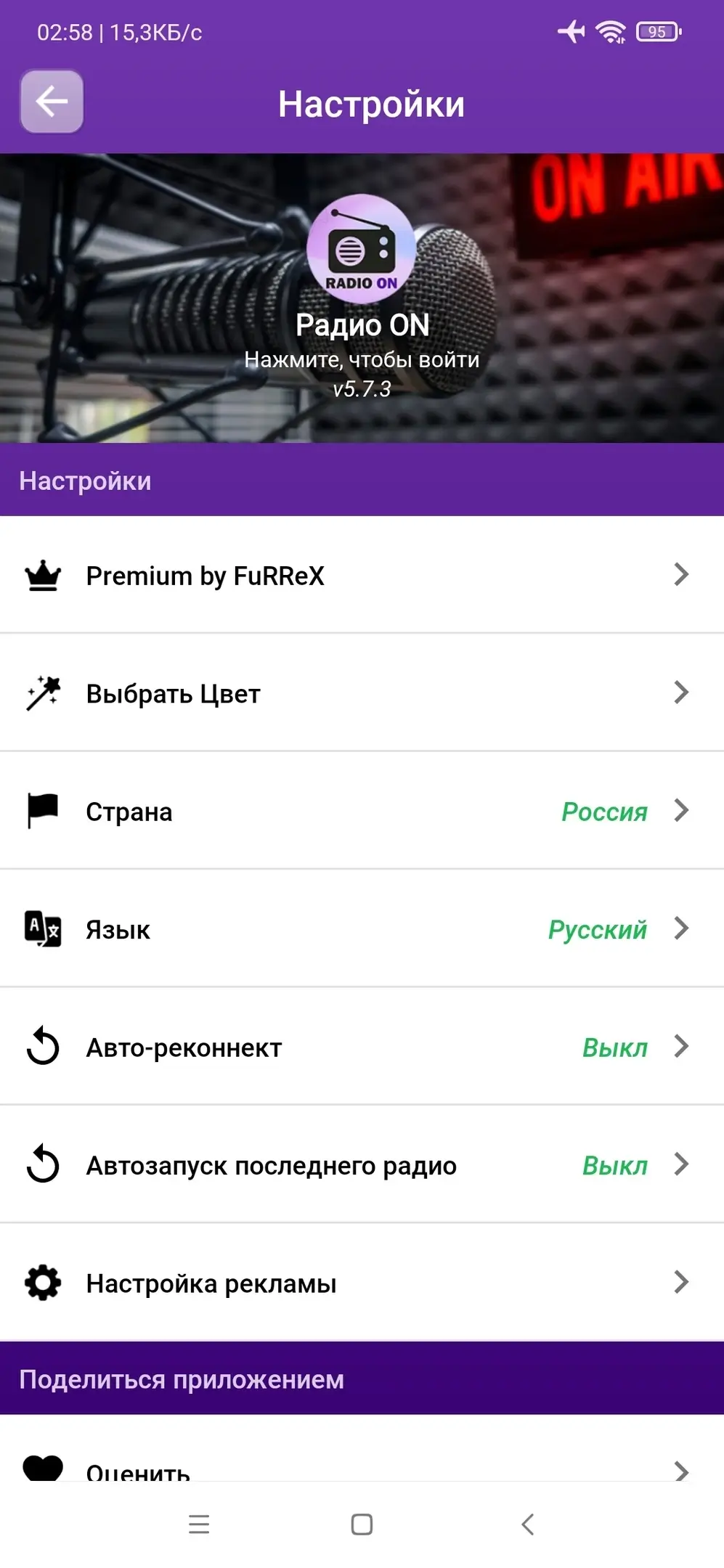Open the Язык language setting
The width and height of the screenshot is (724, 1568).
(x=362, y=929)
